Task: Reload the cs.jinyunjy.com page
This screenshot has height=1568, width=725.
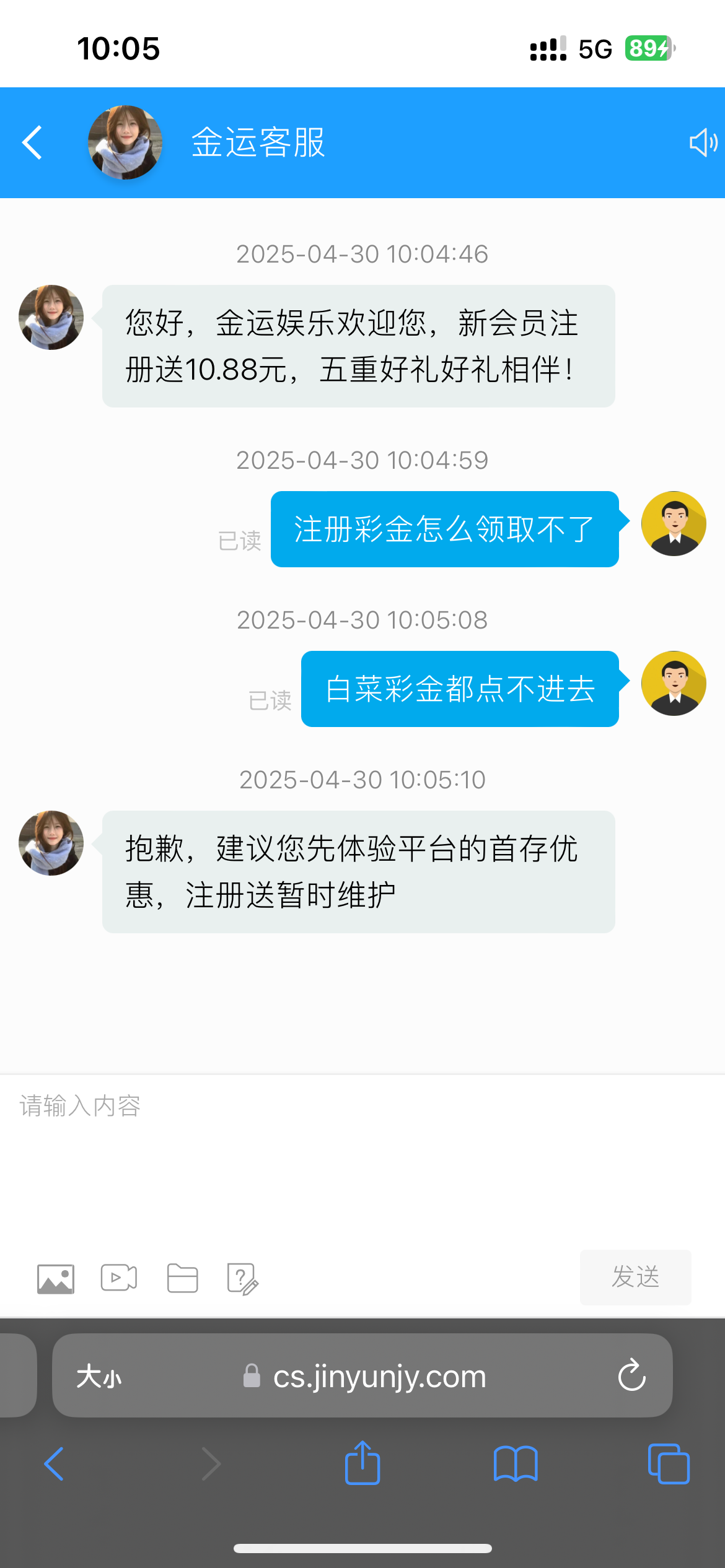Action: (631, 1376)
